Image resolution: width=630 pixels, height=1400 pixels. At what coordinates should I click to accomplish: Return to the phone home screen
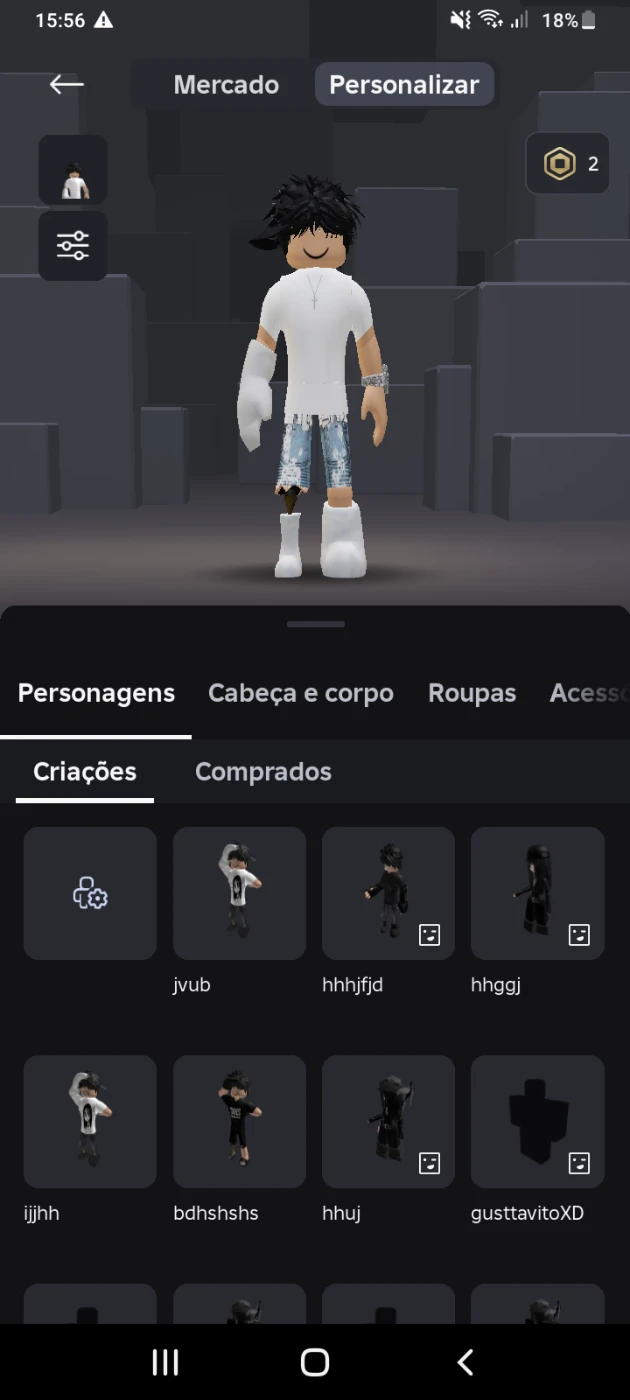tap(315, 1362)
